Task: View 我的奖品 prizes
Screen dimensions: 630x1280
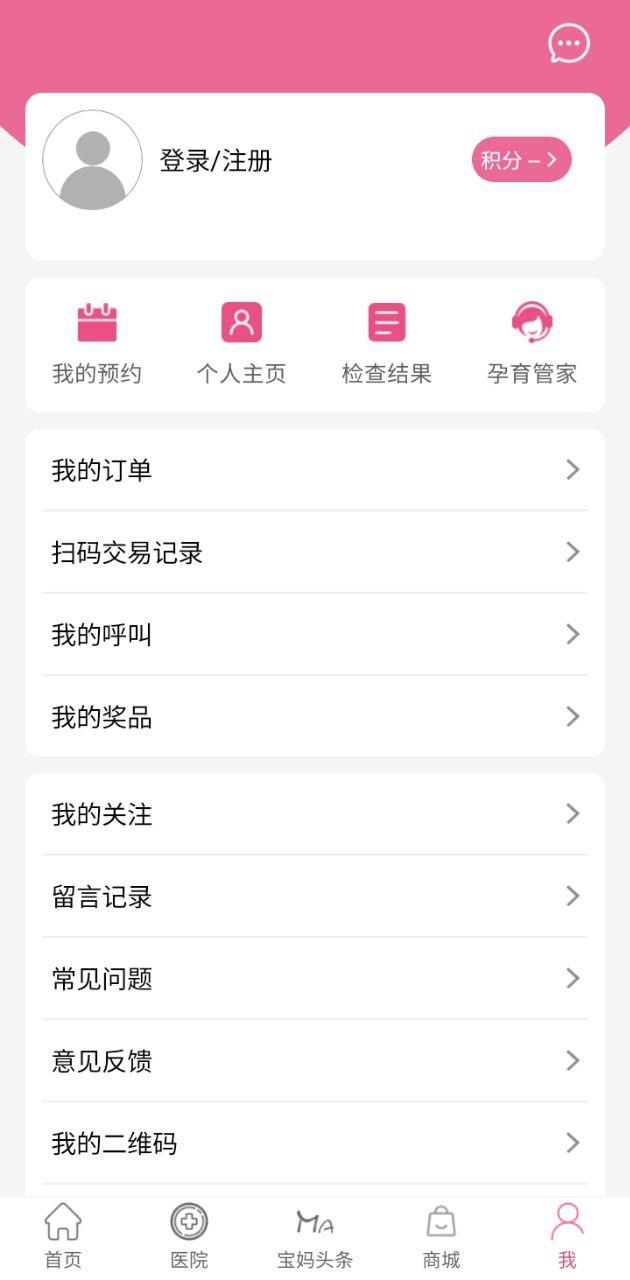Action: (315, 716)
